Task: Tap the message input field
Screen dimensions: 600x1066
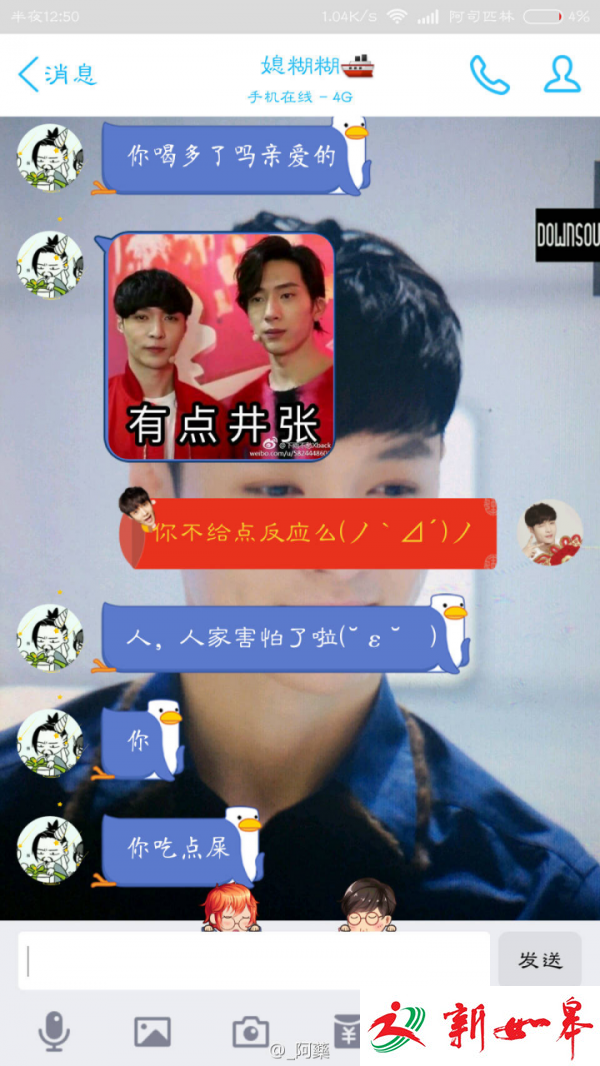Action: [x=255, y=960]
